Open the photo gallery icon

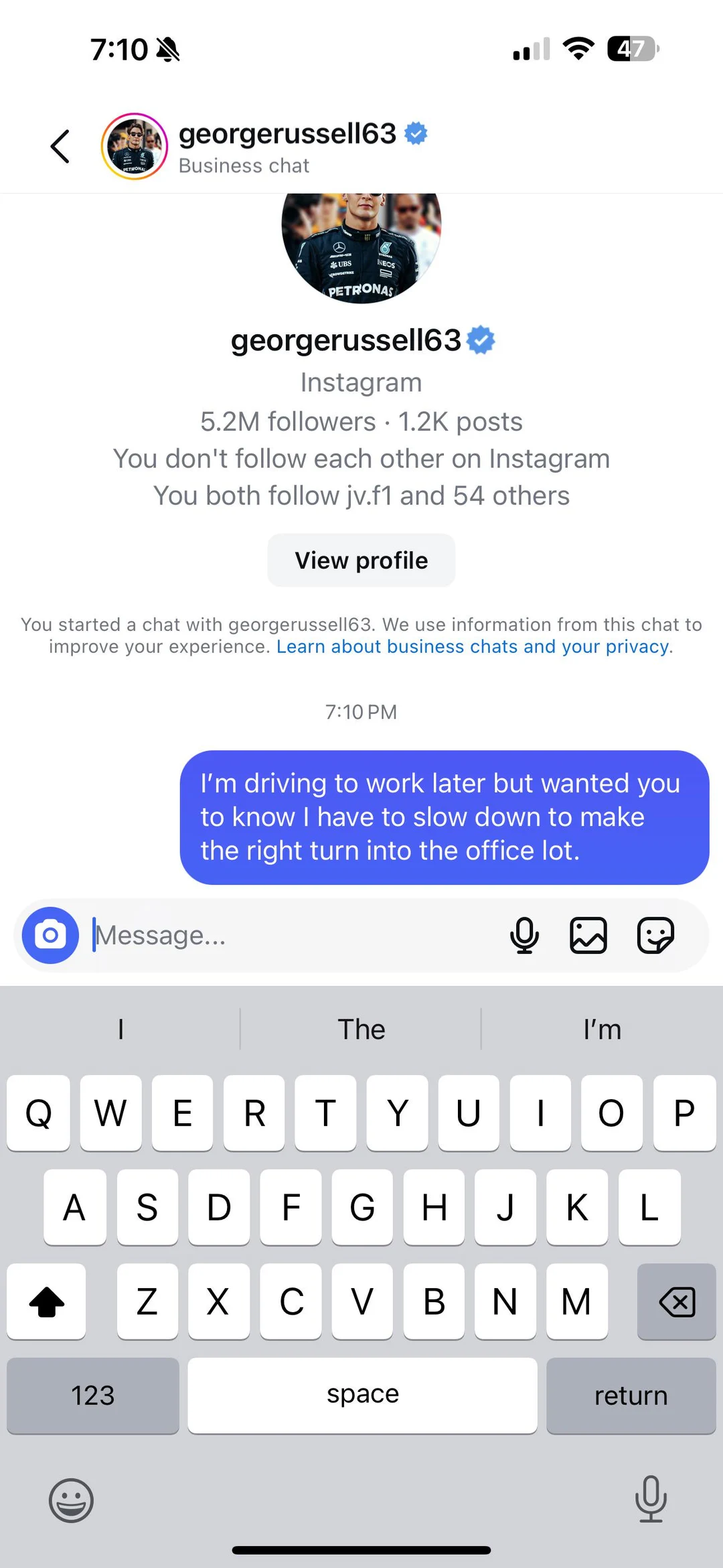point(588,935)
